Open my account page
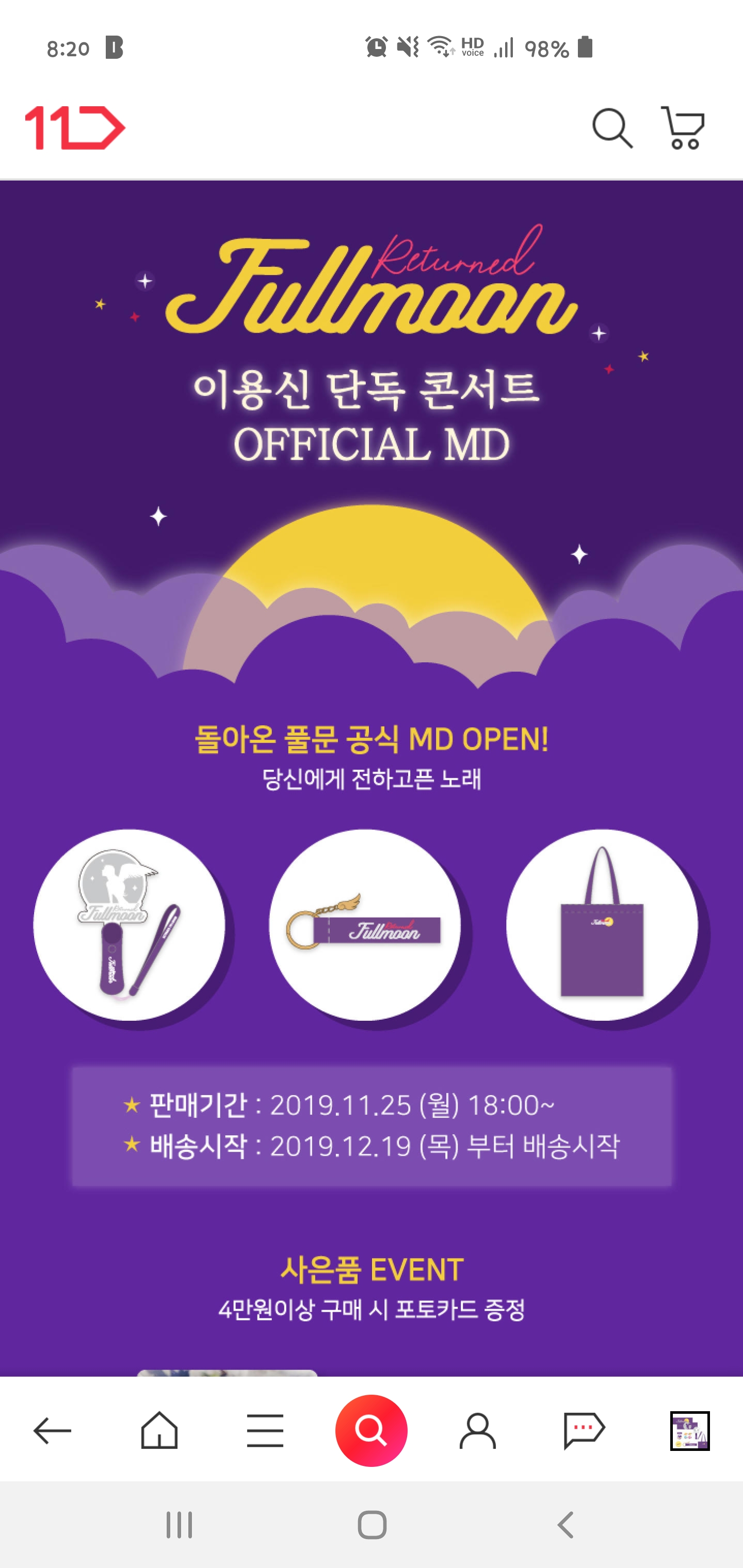This screenshot has height=1568, width=743. click(477, 1430)
